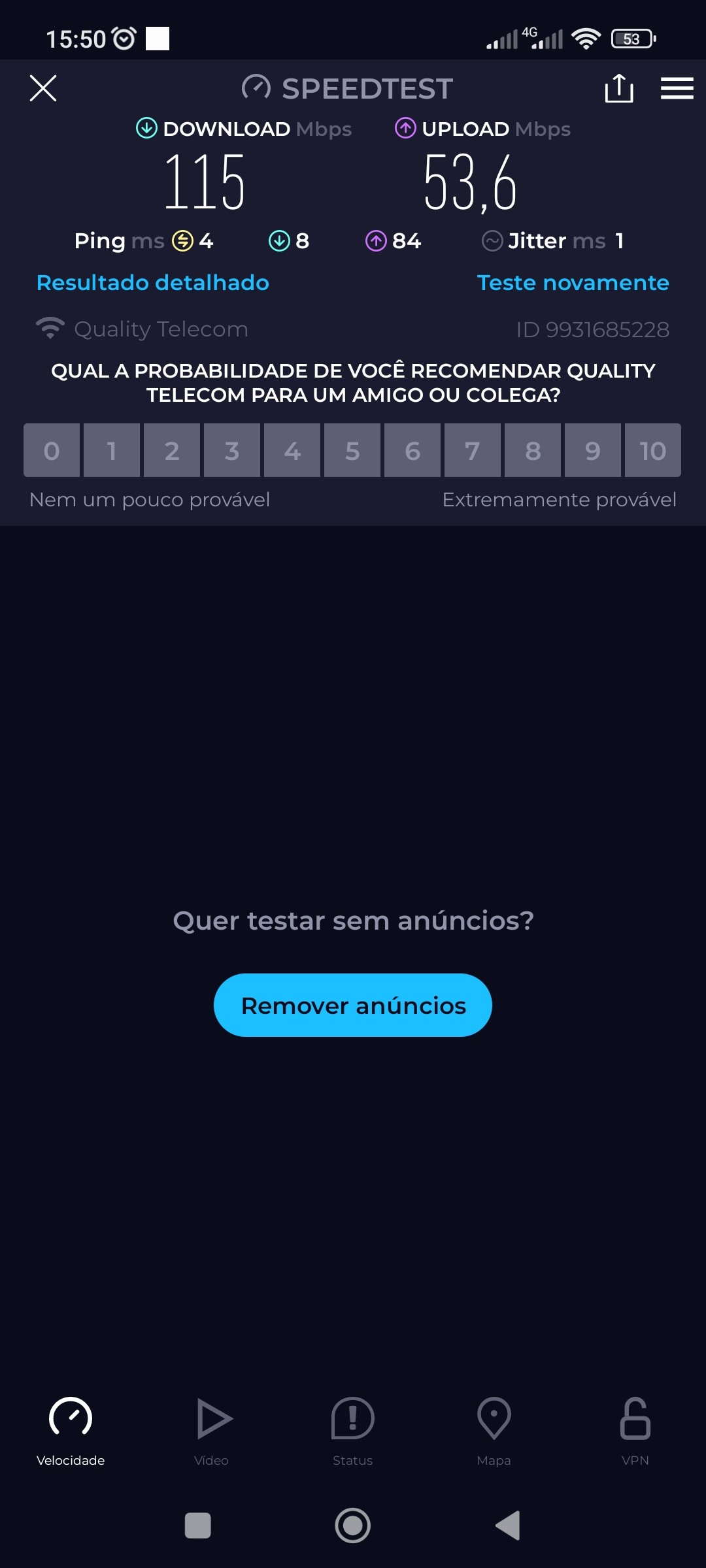Open the hamburger menu
This screenshot has width=706, height=1568.
(x=677, y=88)
